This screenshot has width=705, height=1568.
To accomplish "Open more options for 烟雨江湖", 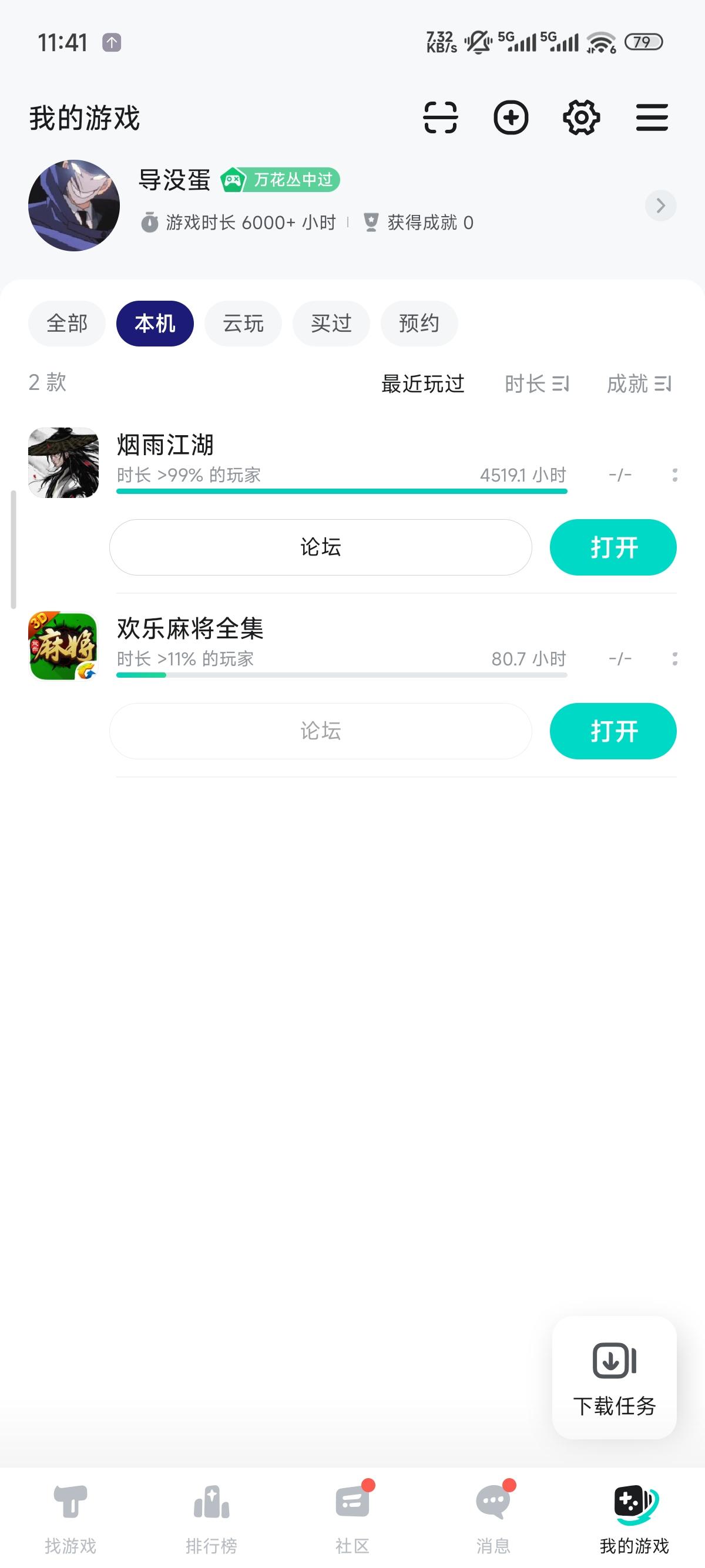I will point(674,475).
